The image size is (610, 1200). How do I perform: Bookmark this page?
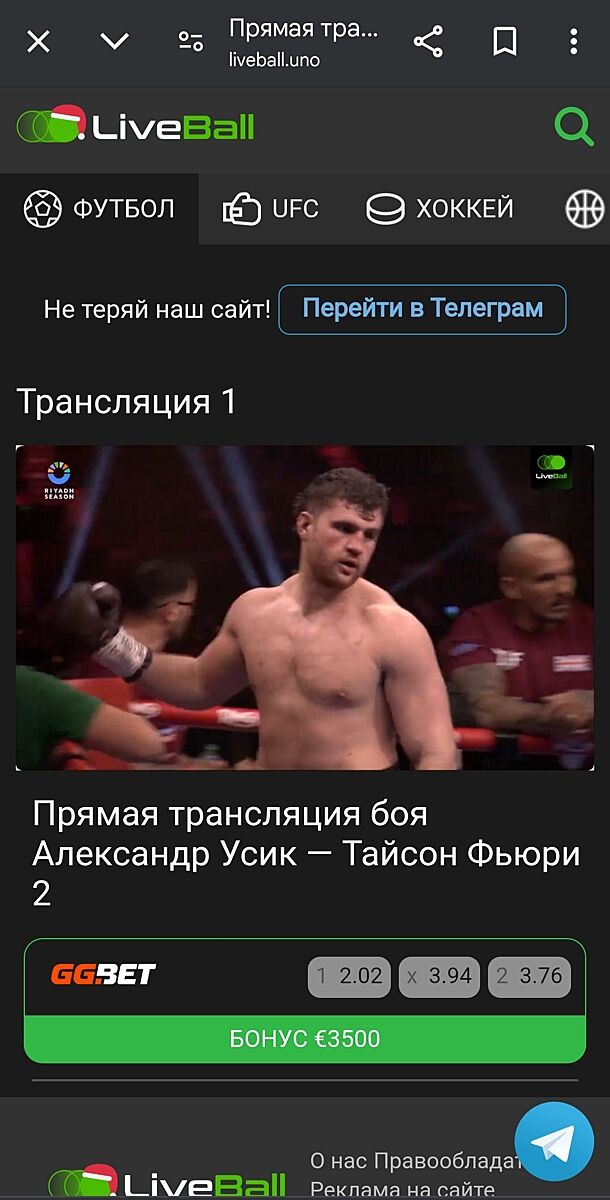click(x=504, y=42)
